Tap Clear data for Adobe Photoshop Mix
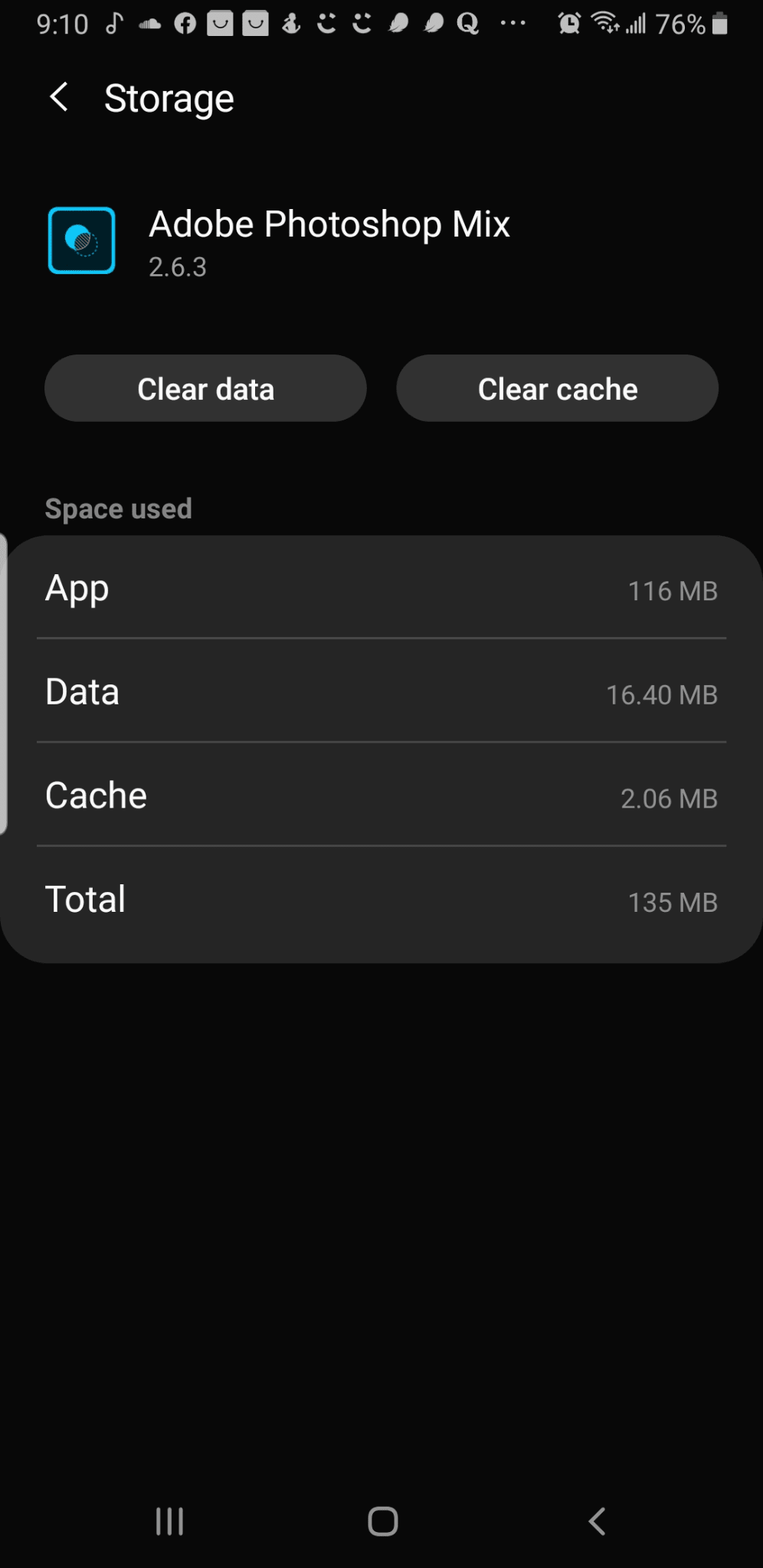The width and height of the screenshot is (763, 1568). tap(205, 388)
